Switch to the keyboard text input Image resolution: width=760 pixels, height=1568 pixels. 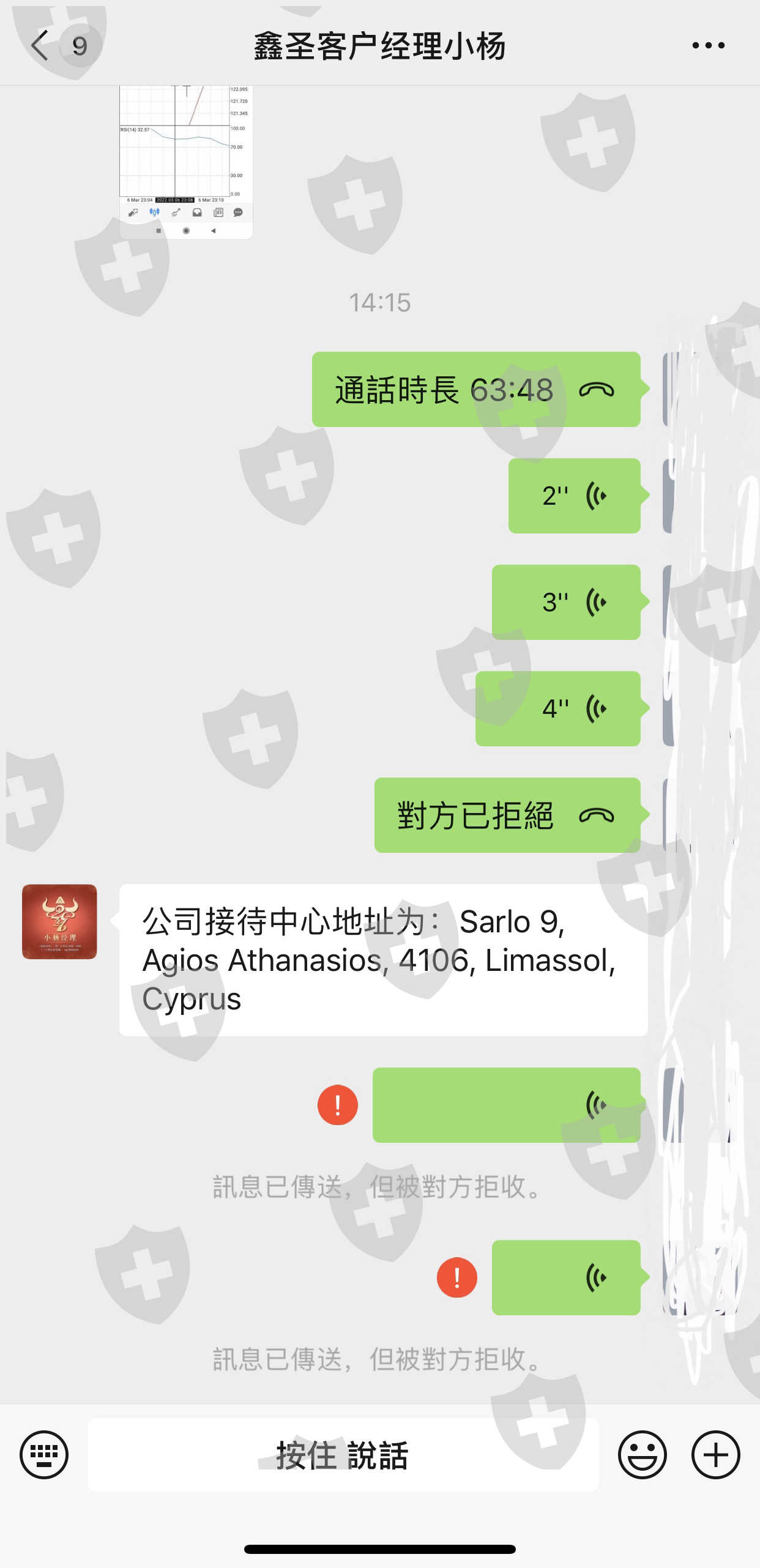pyautogui.click(x=44, y=1455)
